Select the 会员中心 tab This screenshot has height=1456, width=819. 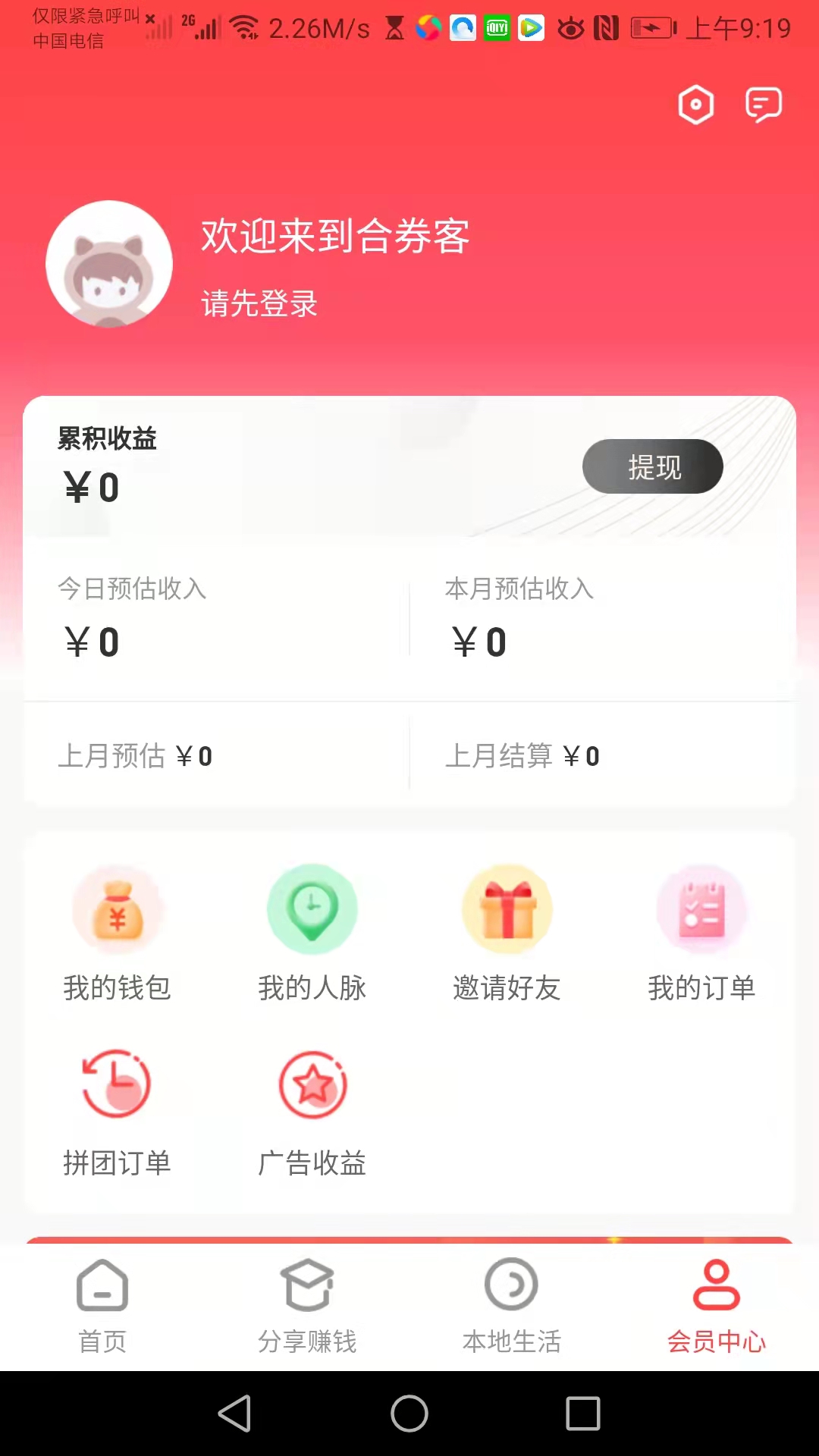[717, 1308]
